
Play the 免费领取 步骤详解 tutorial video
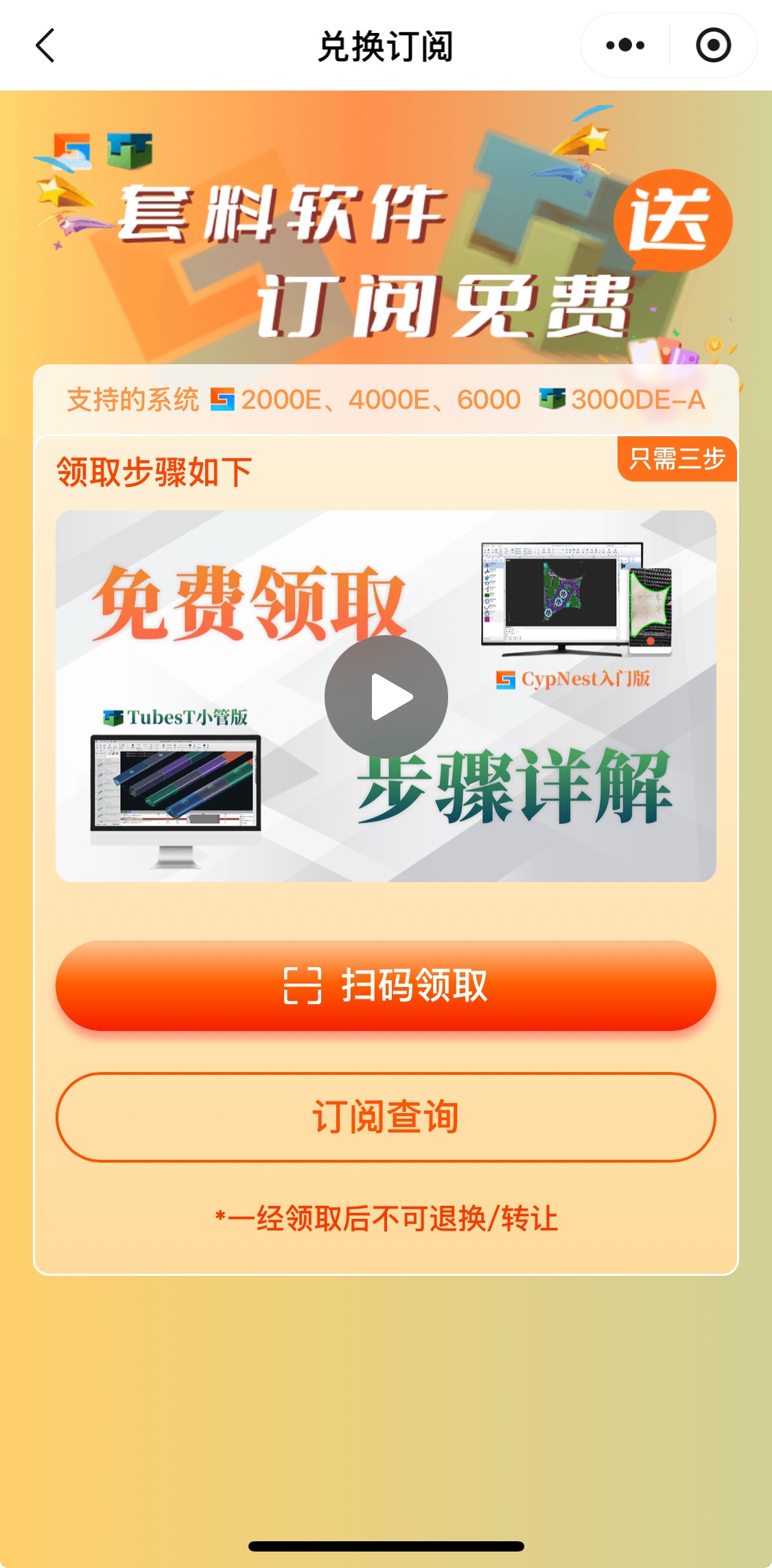386,697
